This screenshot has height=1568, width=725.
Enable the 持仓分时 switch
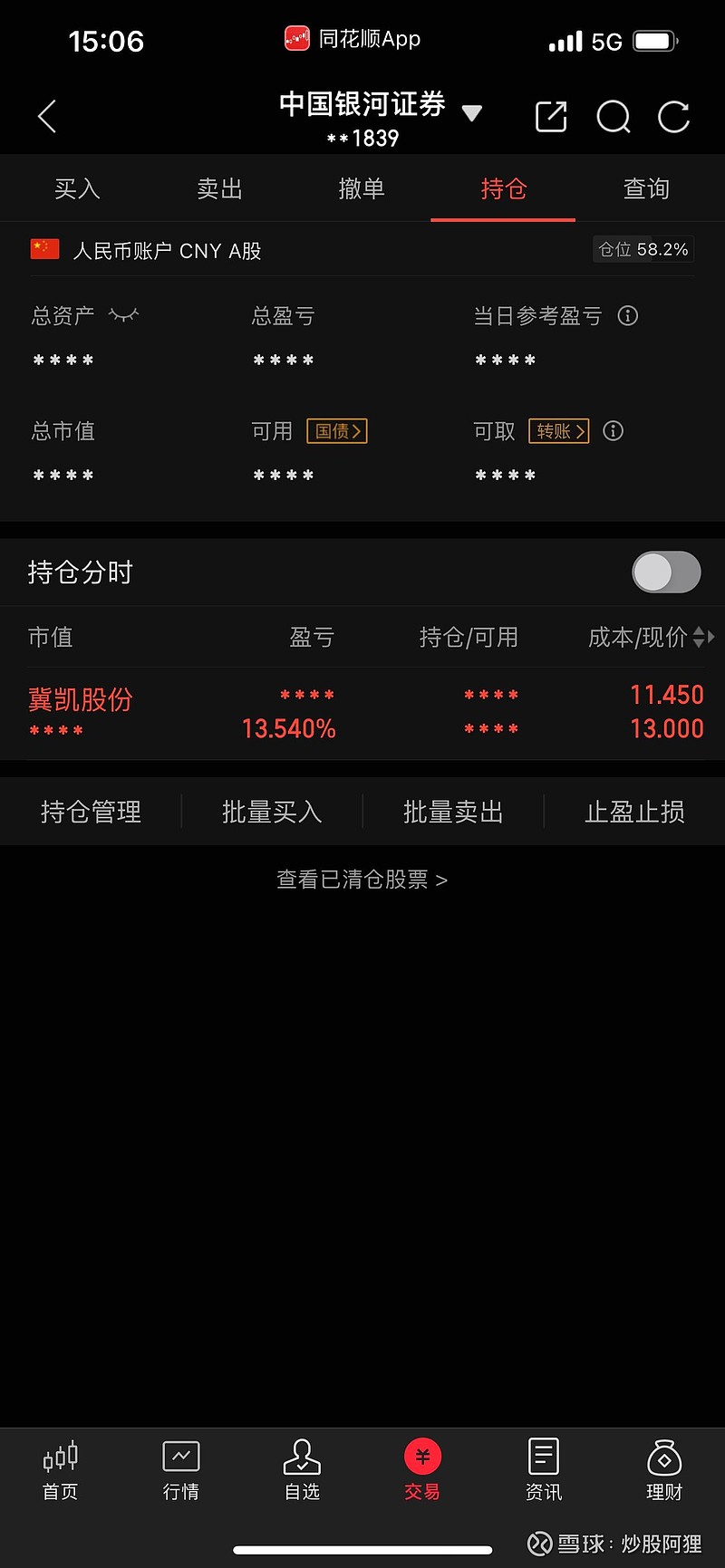666,572
